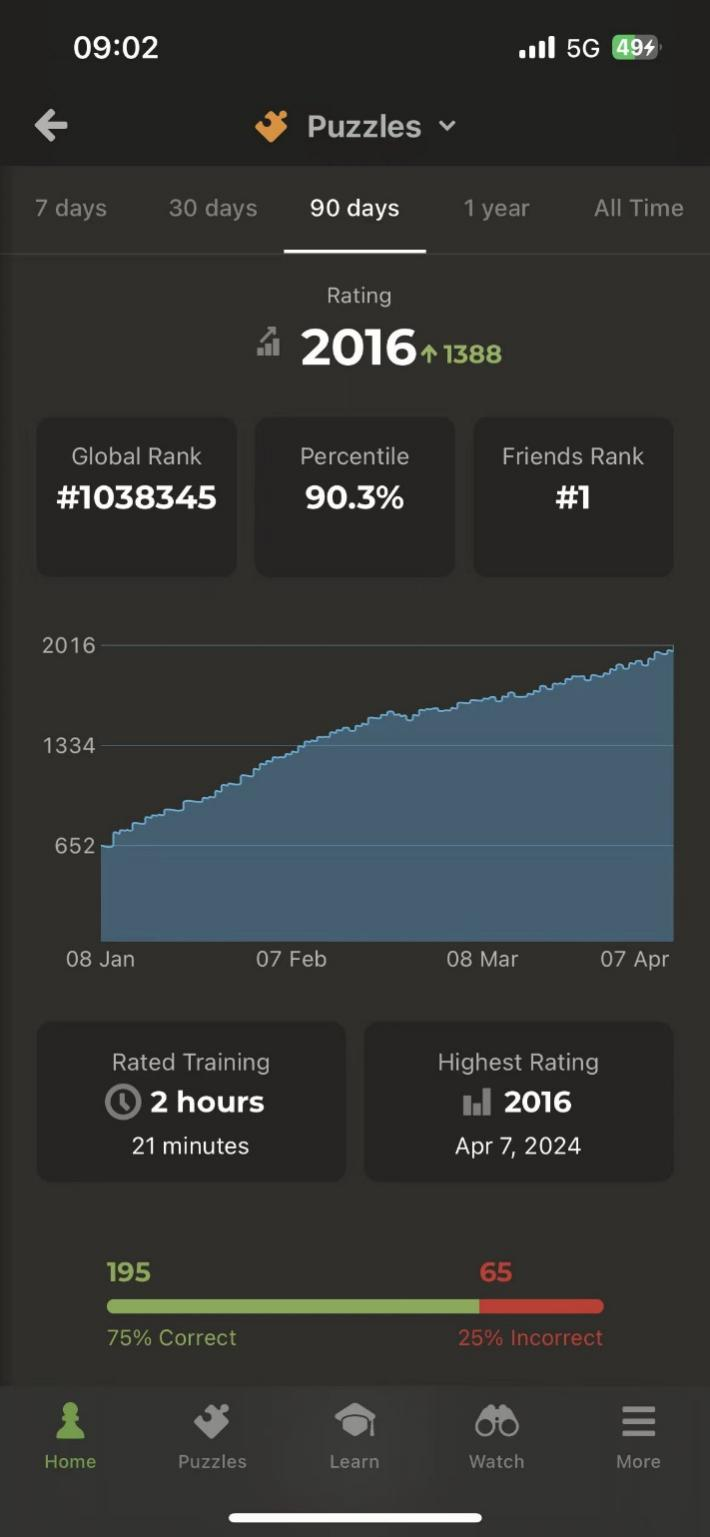Select the 90 days tab
Screen dimensions: 710x1537
(x=354, y=209)
